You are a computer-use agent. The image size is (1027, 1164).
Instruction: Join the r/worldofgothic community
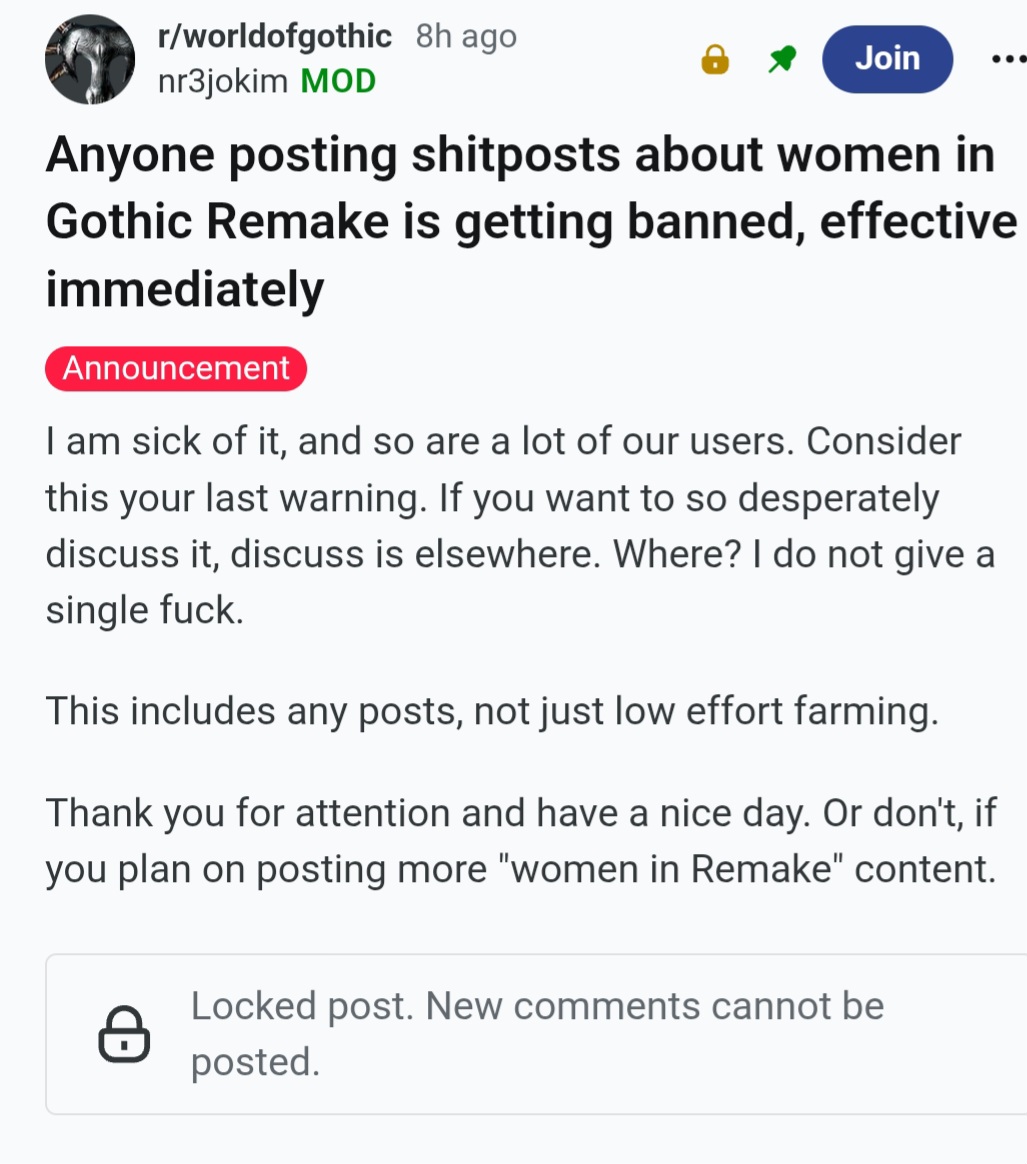tap(886, 59)
